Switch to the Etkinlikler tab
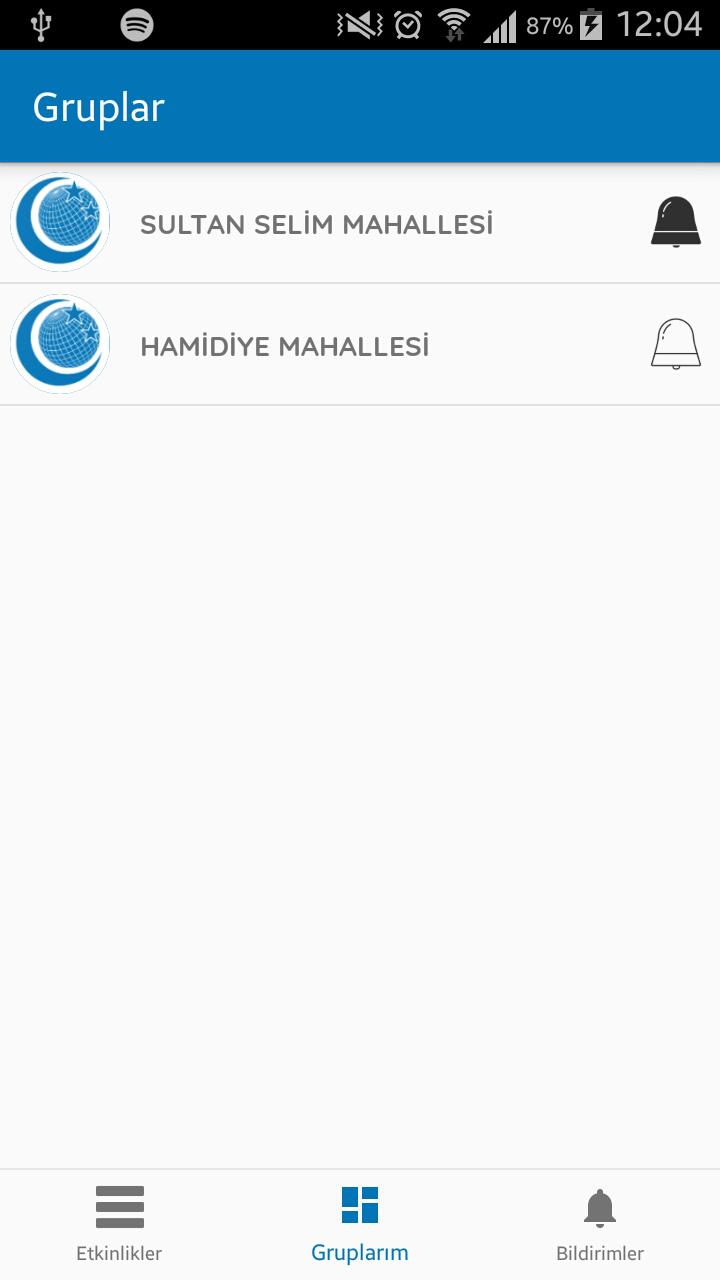 [x=119, y=1225]
